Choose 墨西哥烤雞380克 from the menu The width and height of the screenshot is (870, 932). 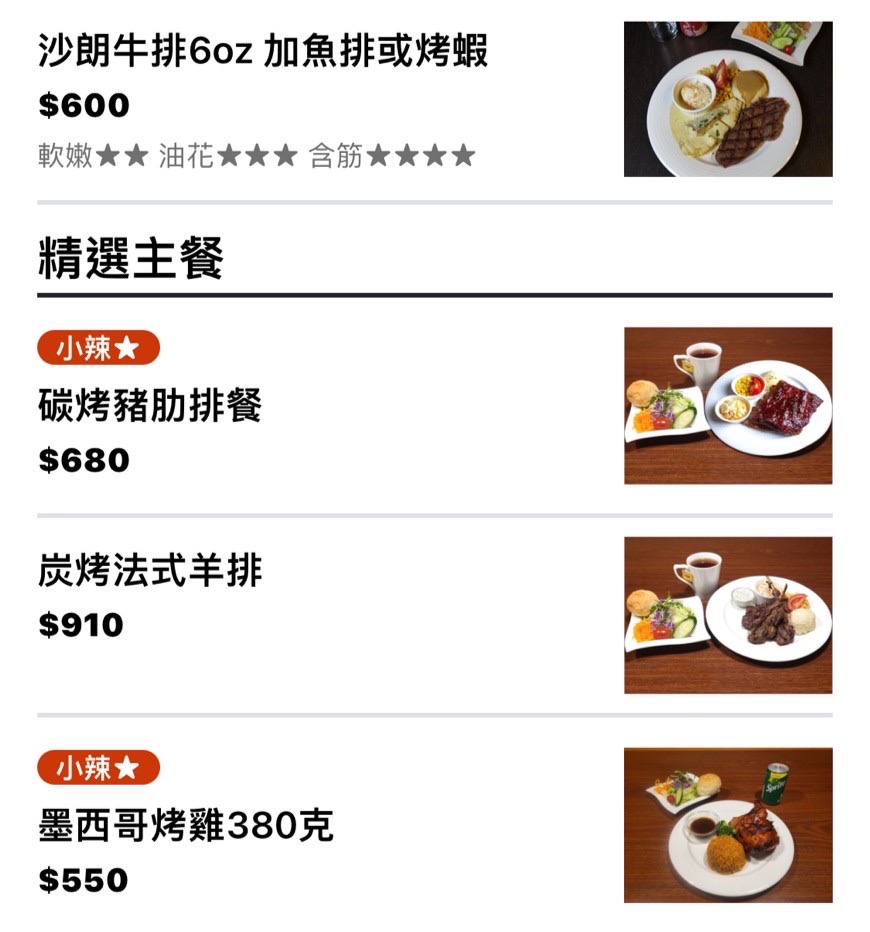(186, 827)
